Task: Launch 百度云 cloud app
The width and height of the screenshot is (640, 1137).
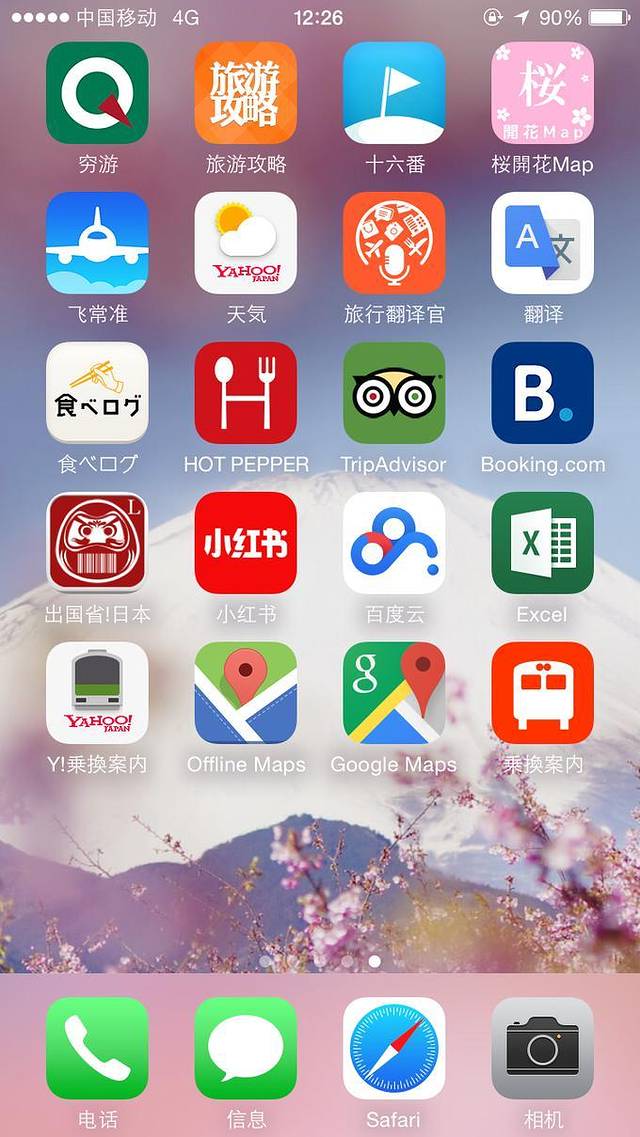Action: tap(394, 543)
